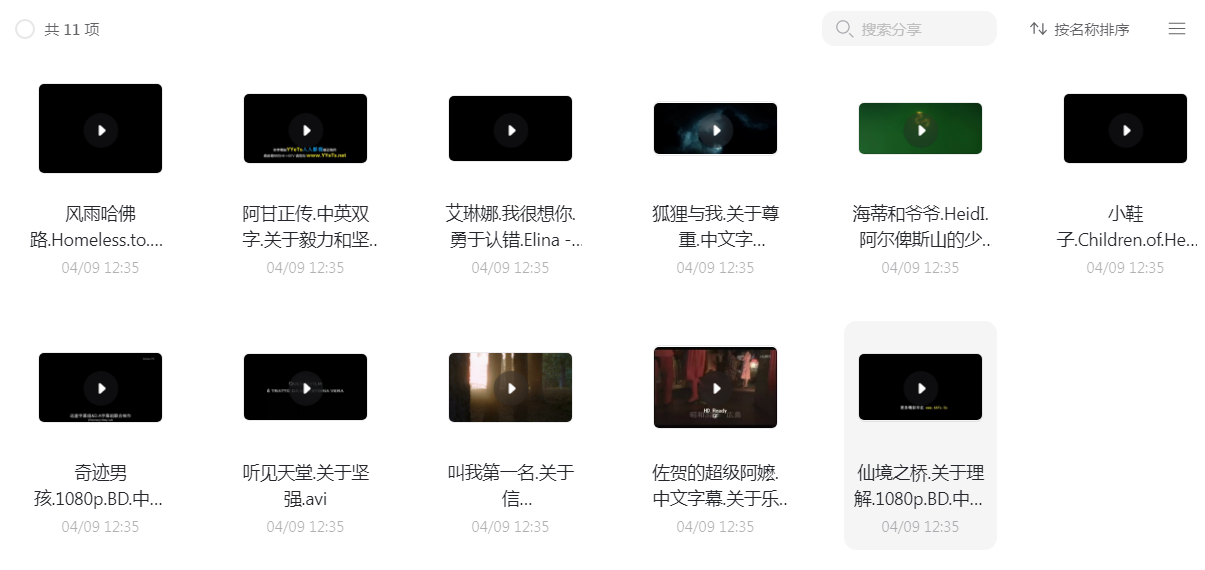Open the 叫我第一名.关于信 video
This screenshot has height=570, width=1205.
[510, 388]
